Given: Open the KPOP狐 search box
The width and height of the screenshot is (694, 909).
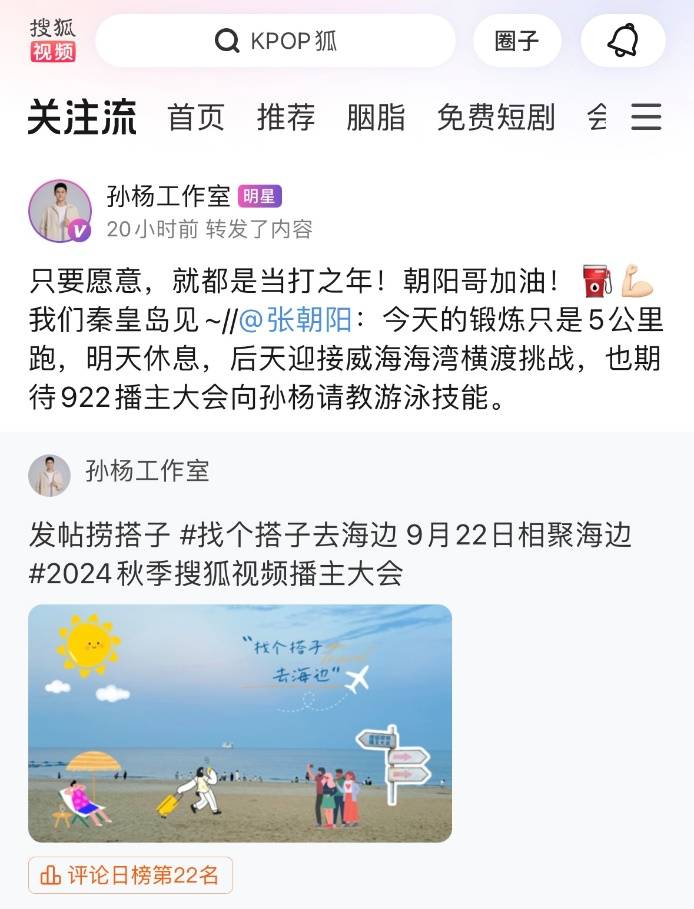Looking at the screenshot, I should [275, 41].
